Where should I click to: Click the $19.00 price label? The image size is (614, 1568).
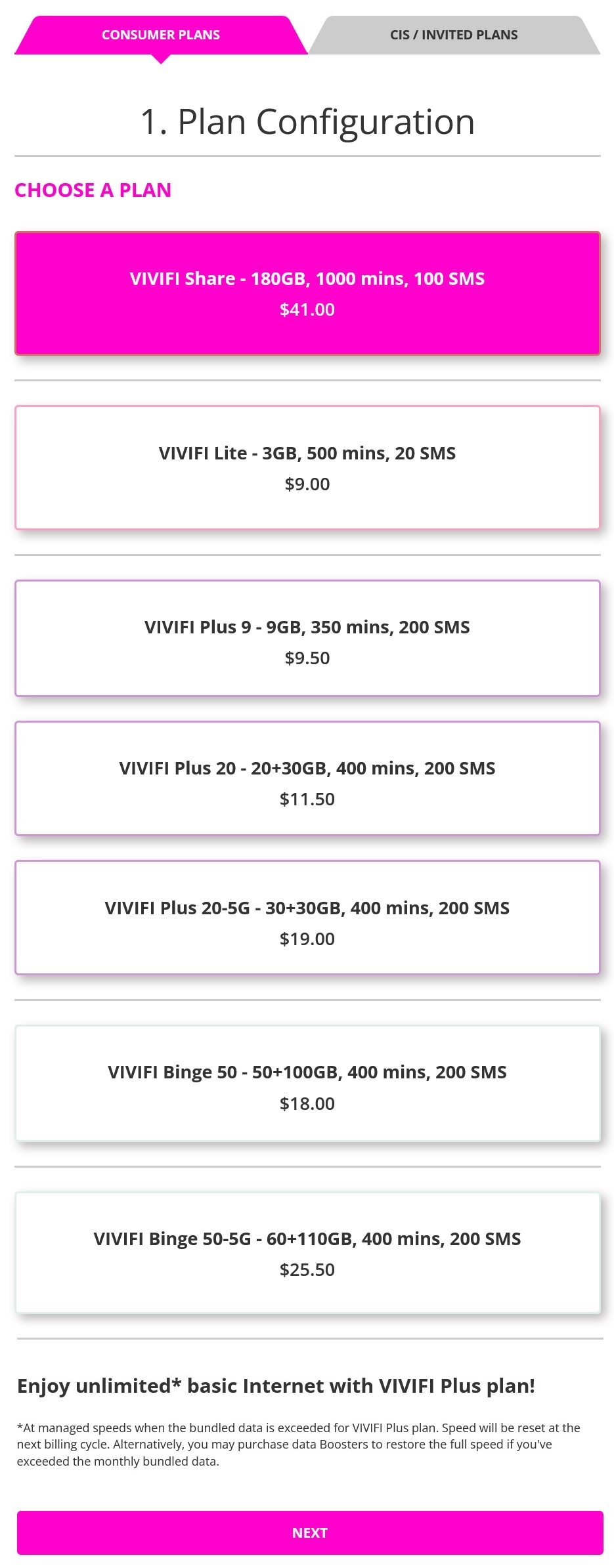(307, 939)
